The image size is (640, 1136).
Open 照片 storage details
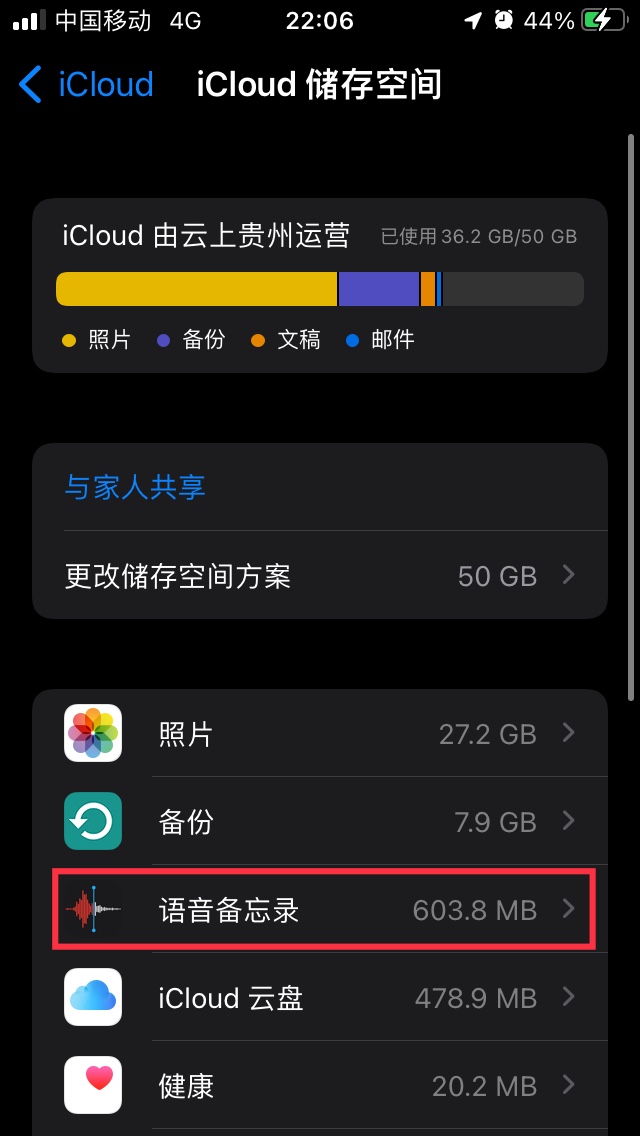click(320, 734)
